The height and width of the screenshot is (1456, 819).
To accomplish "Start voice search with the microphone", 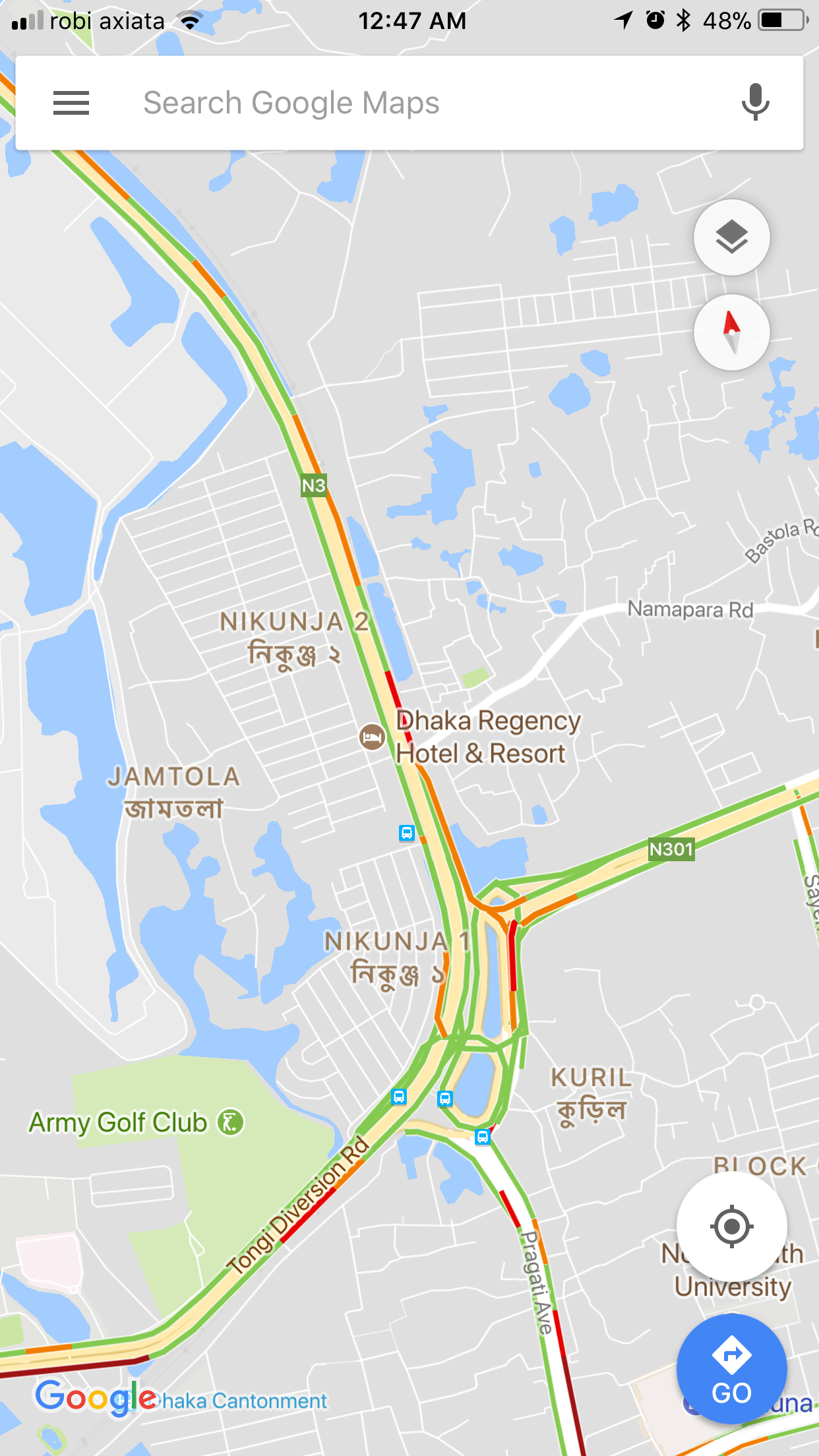I will click(755, 102).
